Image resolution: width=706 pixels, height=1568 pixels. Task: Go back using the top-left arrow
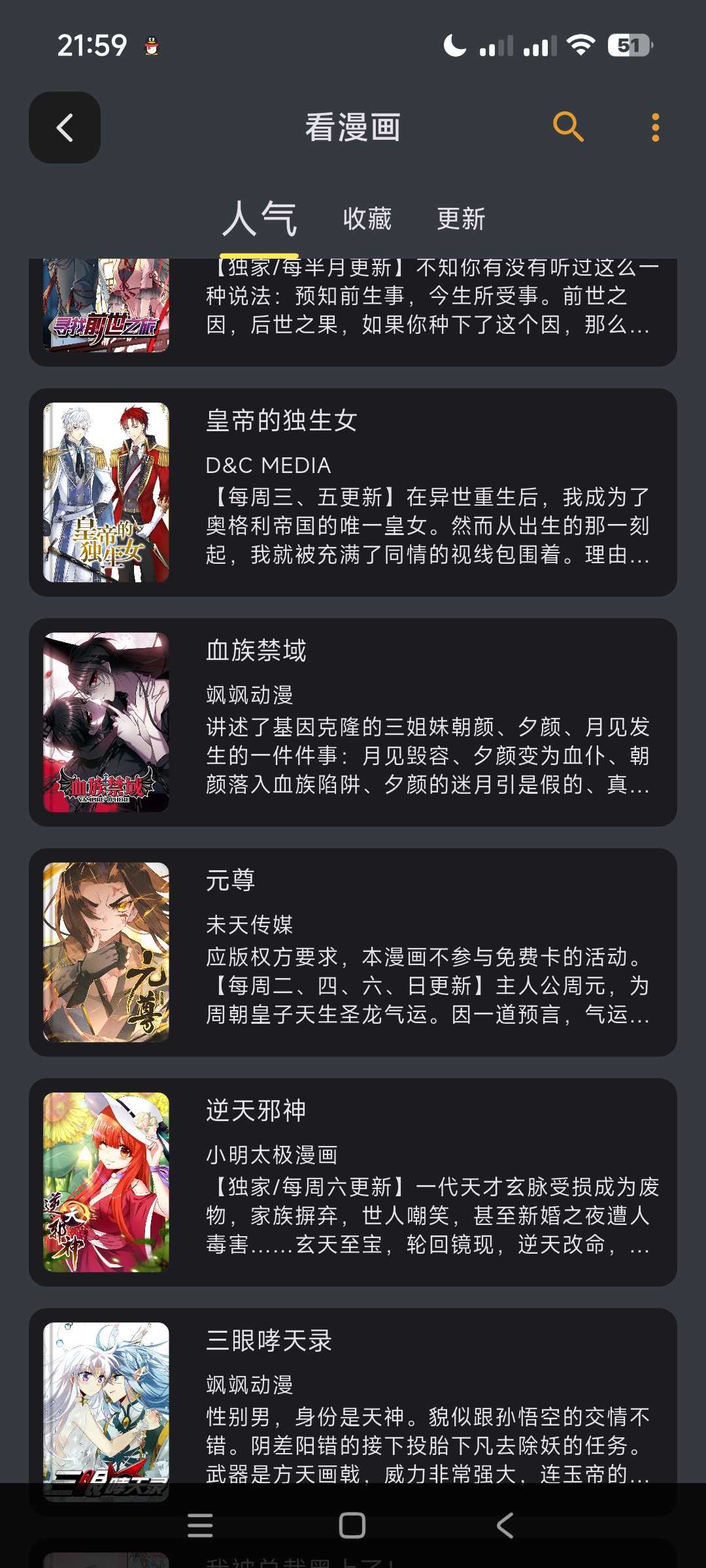coord(65,127)
